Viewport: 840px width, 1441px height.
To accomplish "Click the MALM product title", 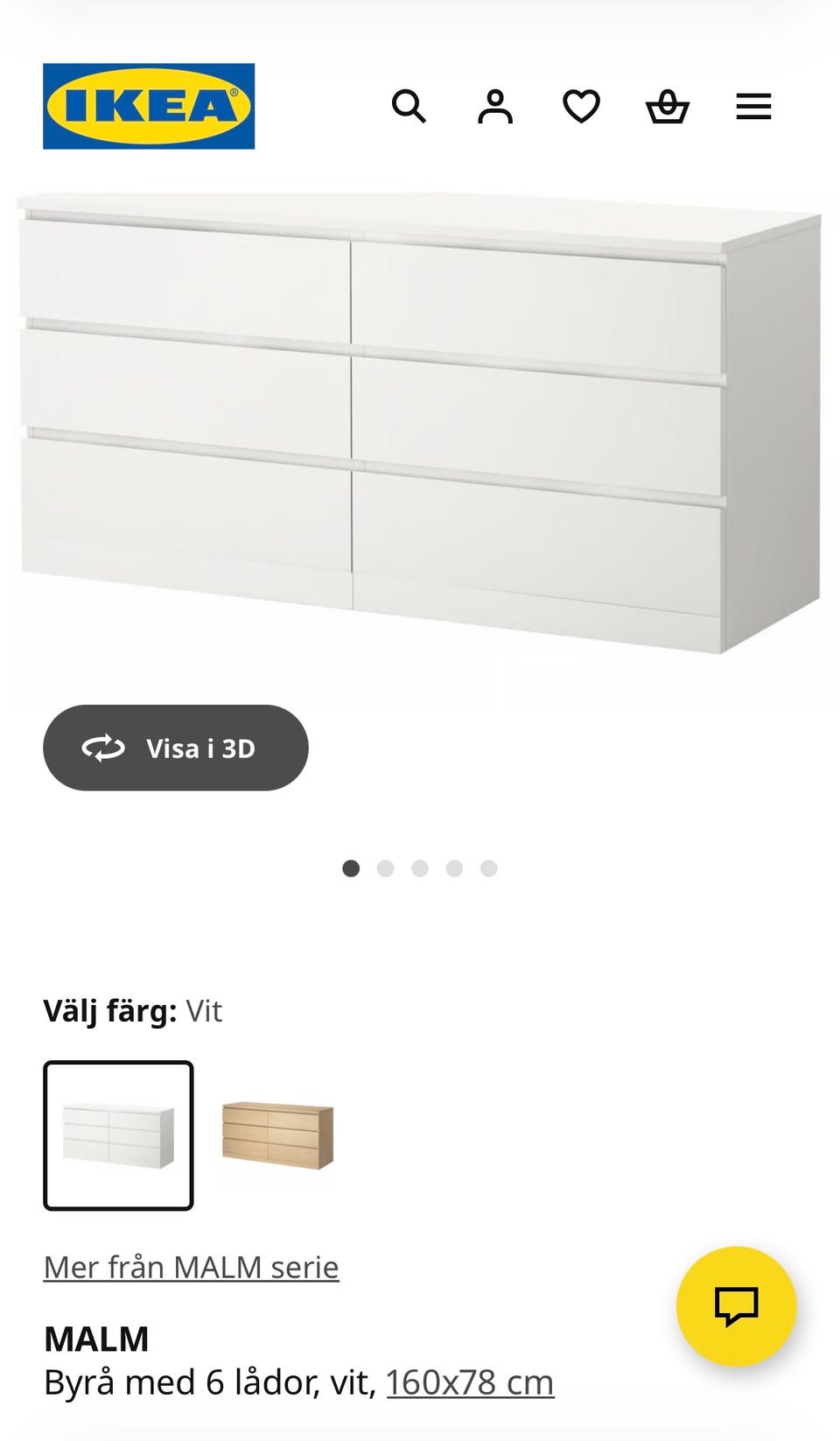I will 97,1339.
